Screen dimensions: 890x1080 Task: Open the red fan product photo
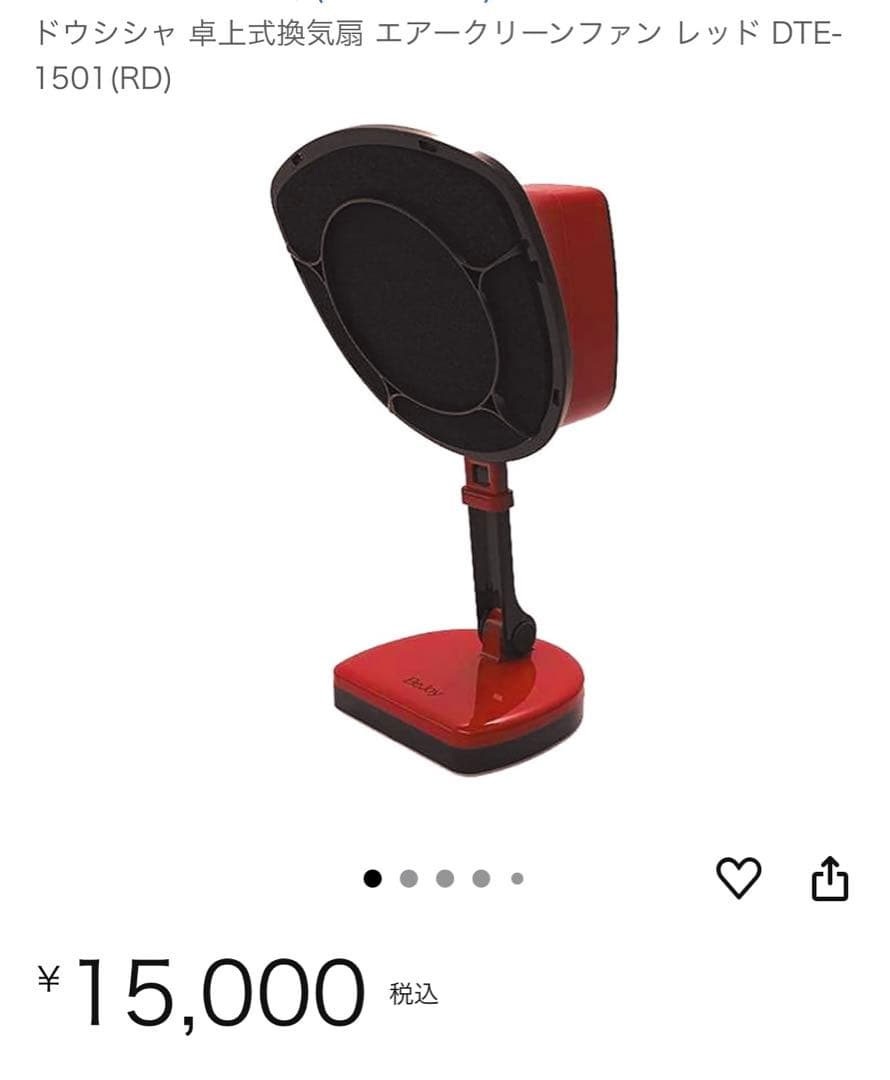pos(445,450)
